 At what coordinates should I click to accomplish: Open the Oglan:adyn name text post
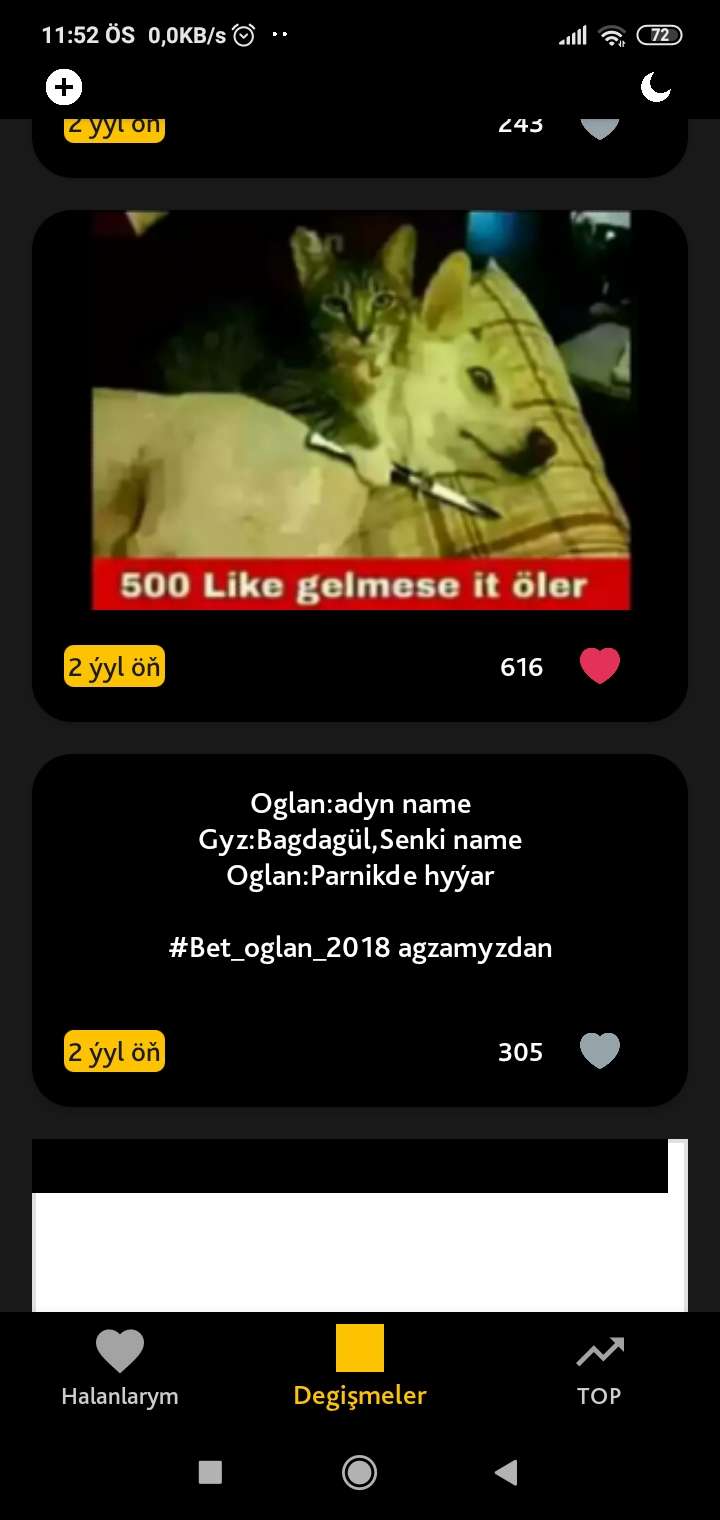[x=361, y=876]
